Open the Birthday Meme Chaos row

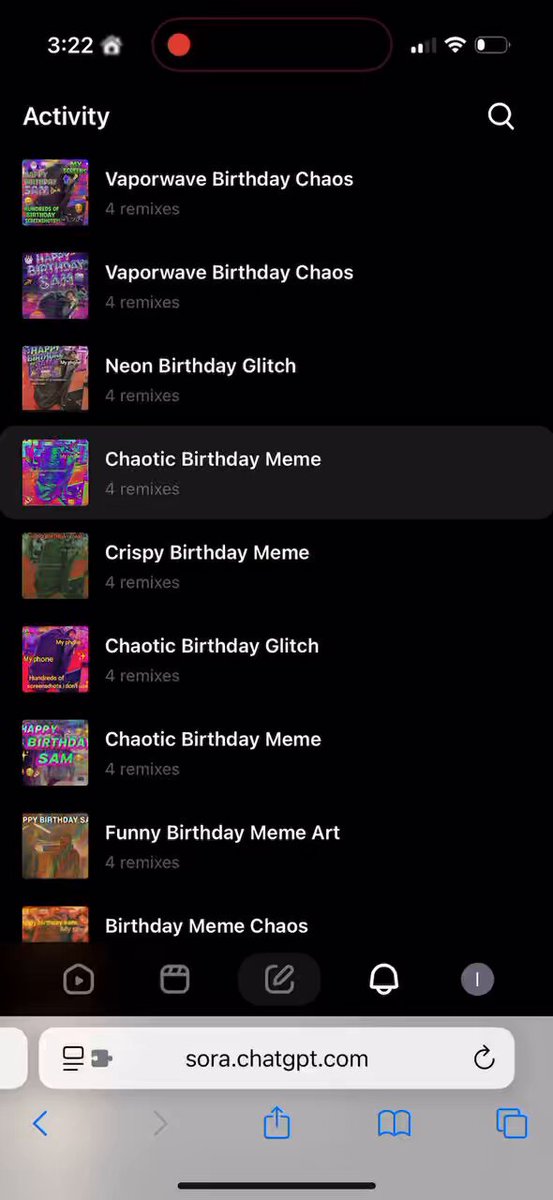pos(276,926)
